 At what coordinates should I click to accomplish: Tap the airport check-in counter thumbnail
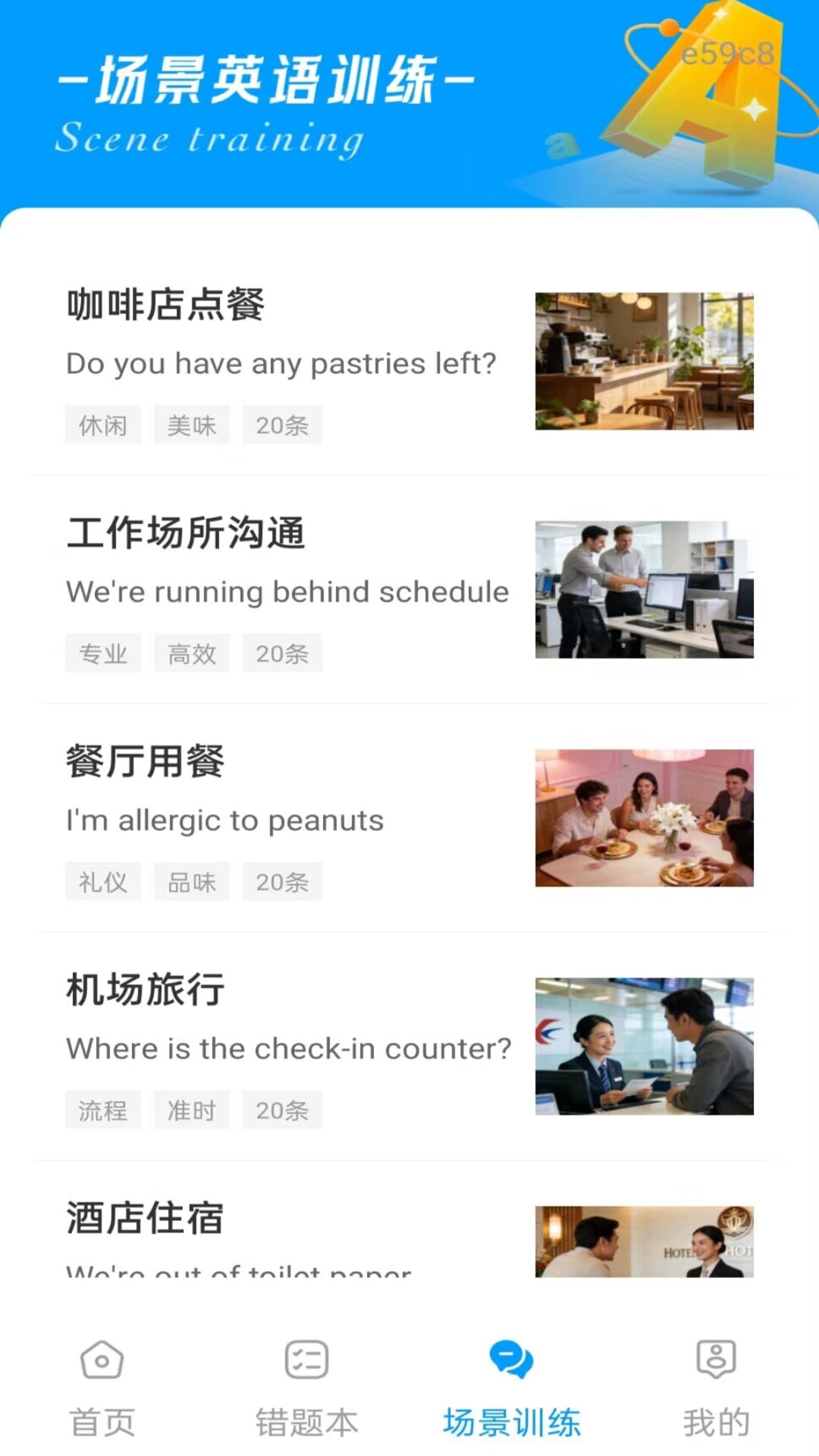(x=643, y=1048)
